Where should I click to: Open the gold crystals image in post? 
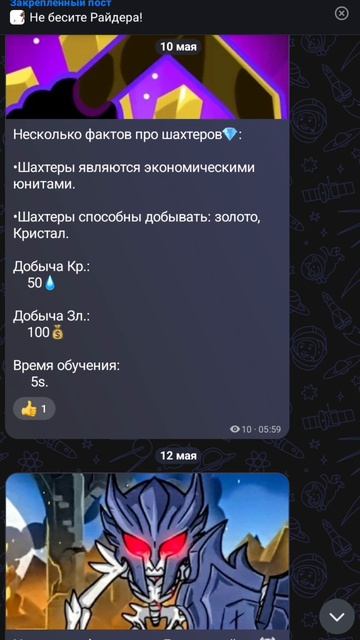pos(147,77)
